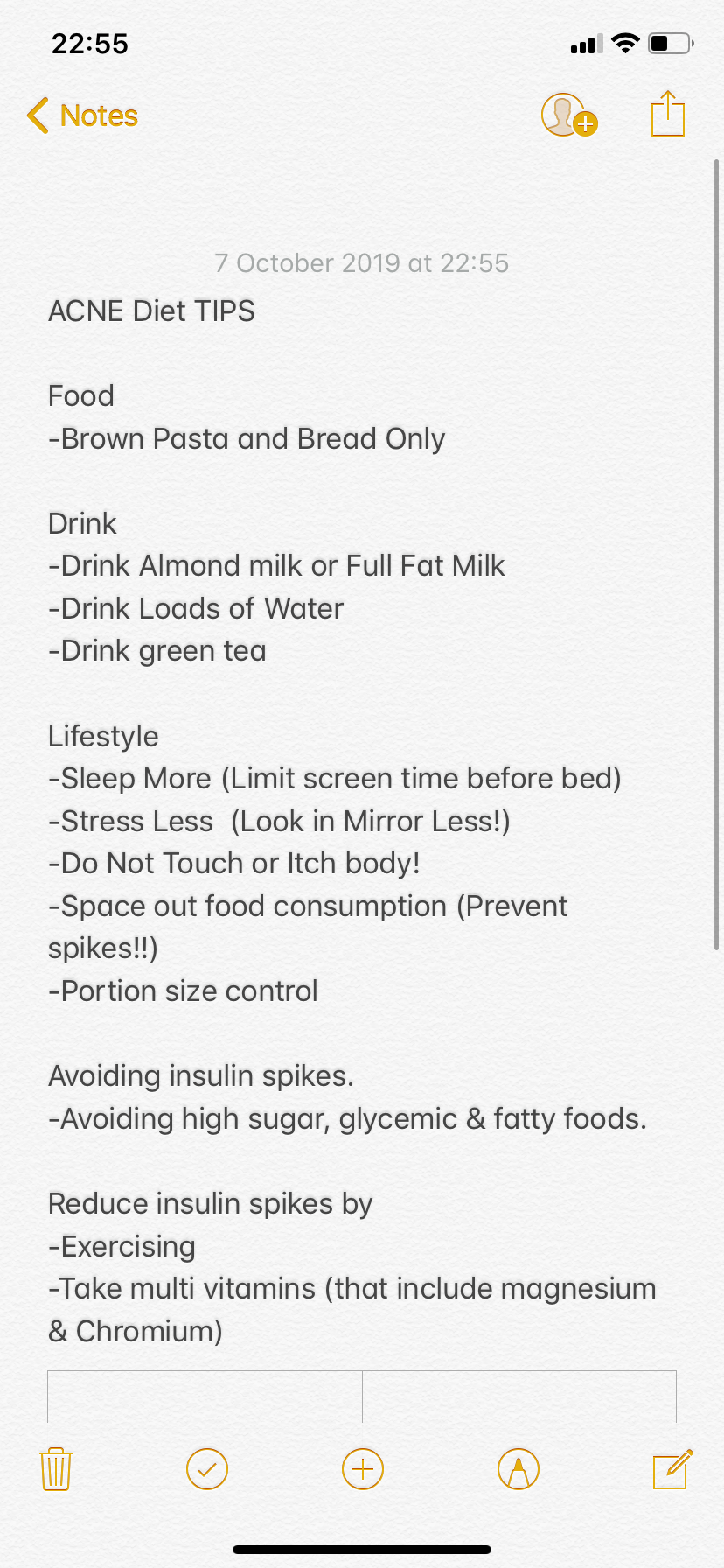Add people to this note
724x1568 pixels.
[x=569, y=115]
